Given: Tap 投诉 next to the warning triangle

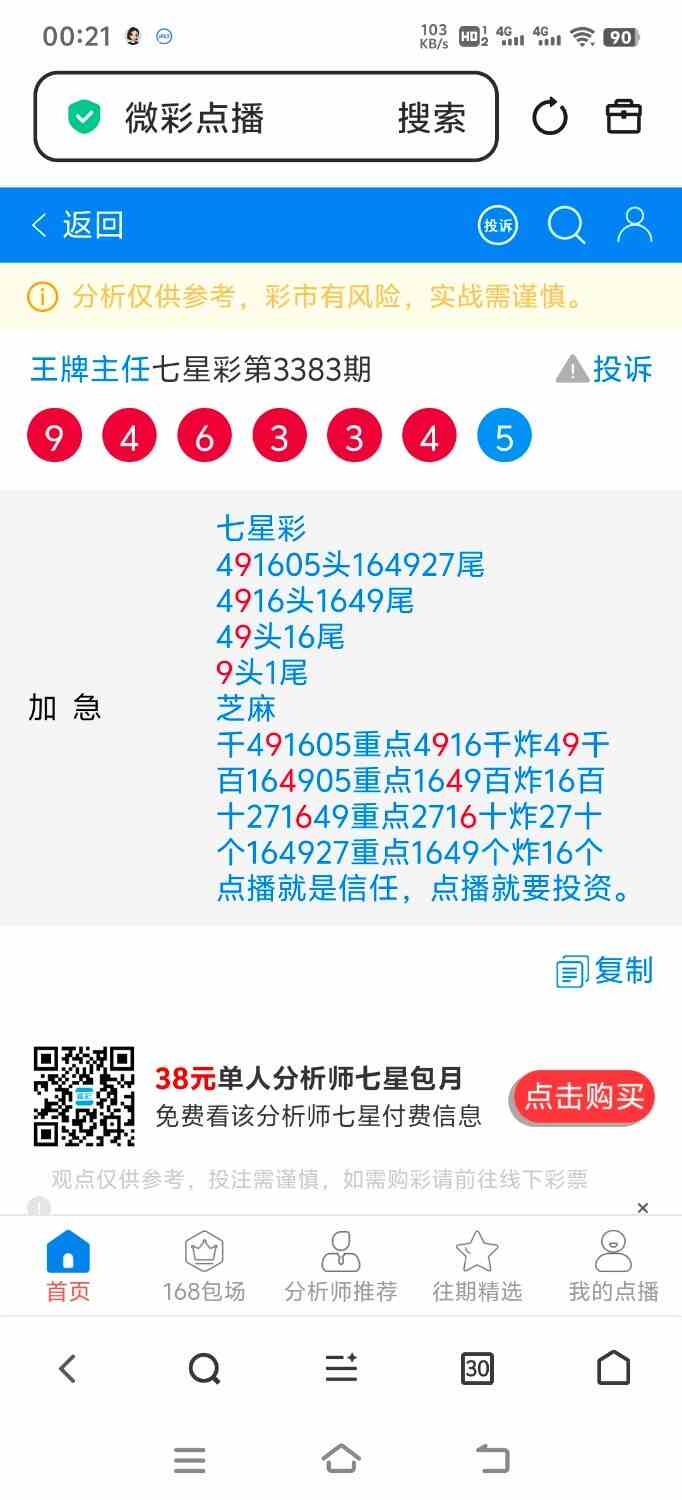Looking at the screenshot, I should 604,369.
